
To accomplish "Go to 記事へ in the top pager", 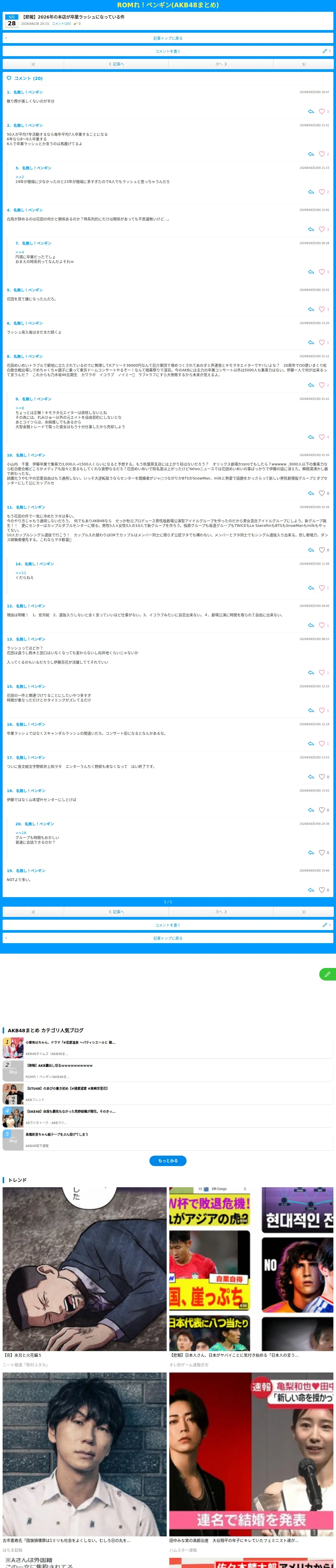I will pos(116,64).
